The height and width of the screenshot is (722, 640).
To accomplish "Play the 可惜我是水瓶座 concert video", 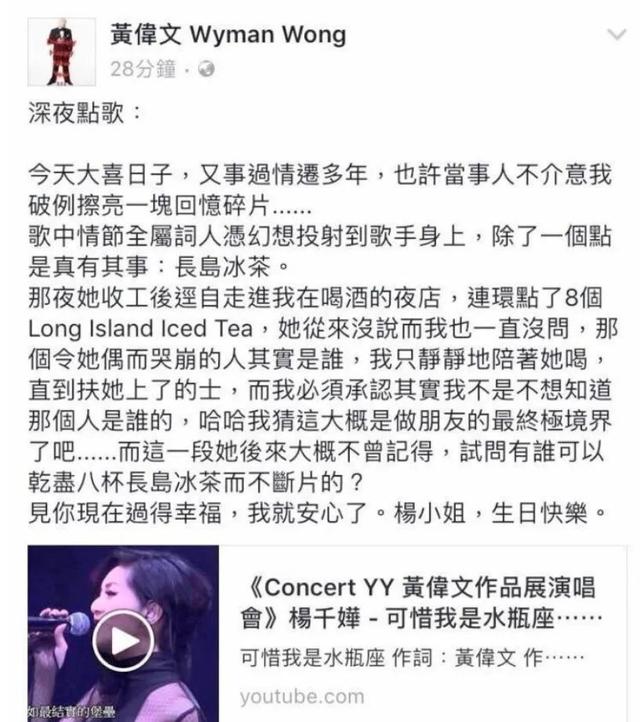I will [122, 638].
